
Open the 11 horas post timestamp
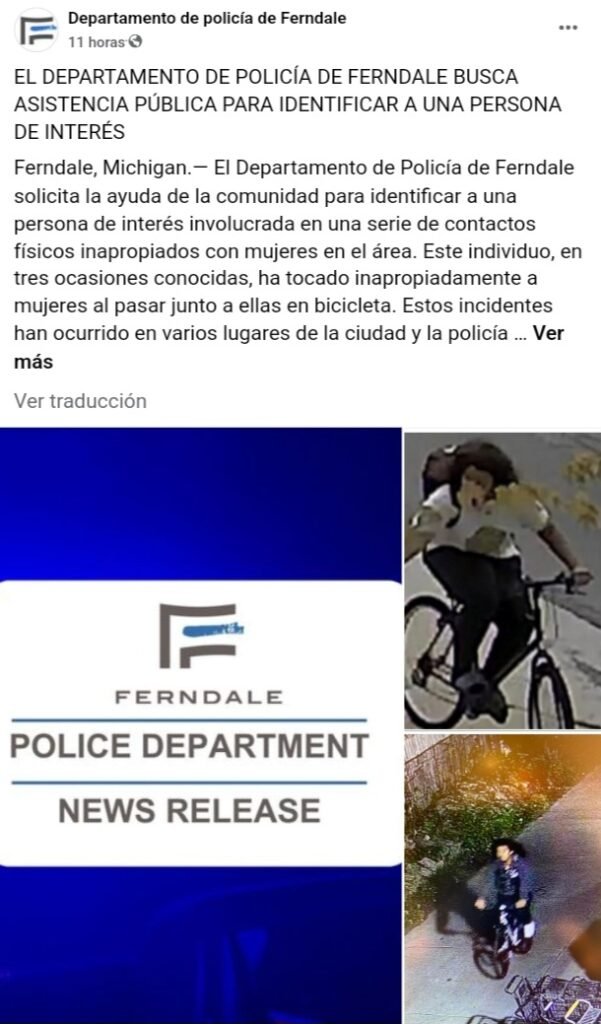pyautogui.click(x=96, y=41)
